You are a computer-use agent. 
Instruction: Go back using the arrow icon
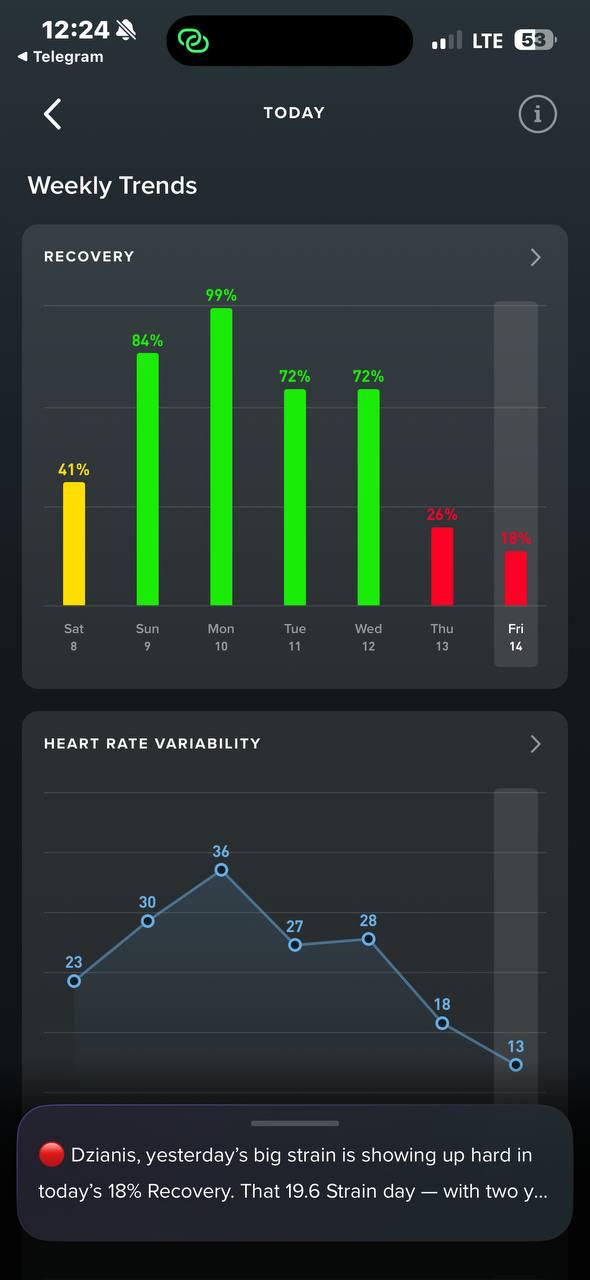[x=53, y=114]
